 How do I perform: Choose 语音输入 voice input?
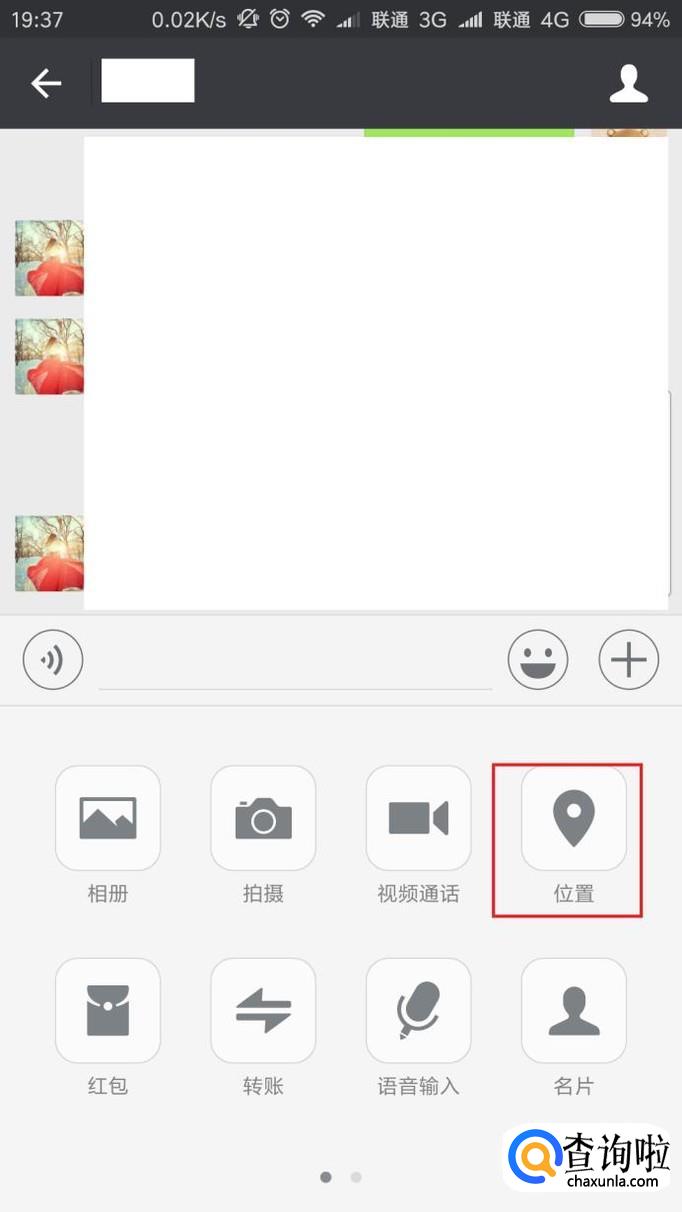coord(418,1010)
